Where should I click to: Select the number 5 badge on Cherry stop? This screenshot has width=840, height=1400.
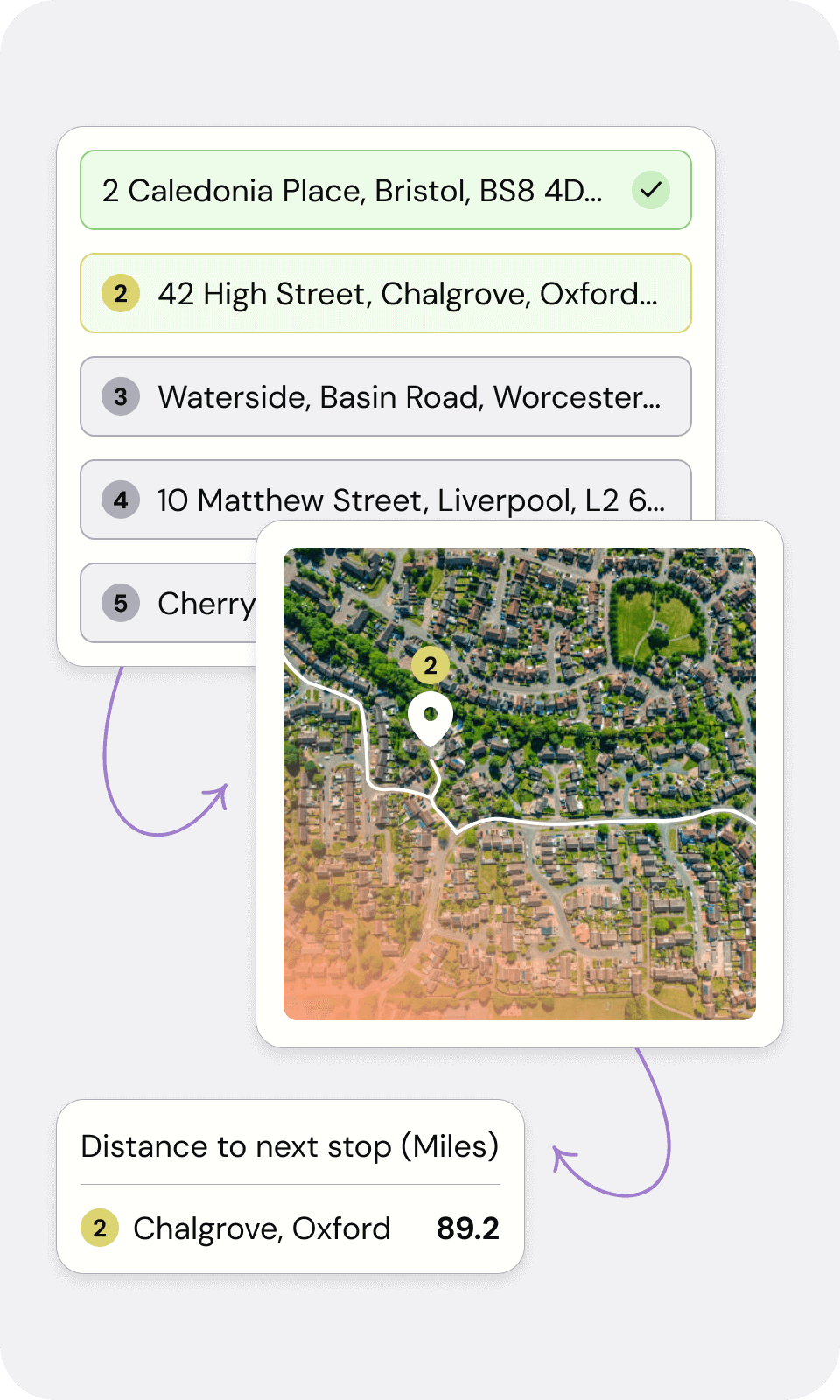tap(120, 603)
